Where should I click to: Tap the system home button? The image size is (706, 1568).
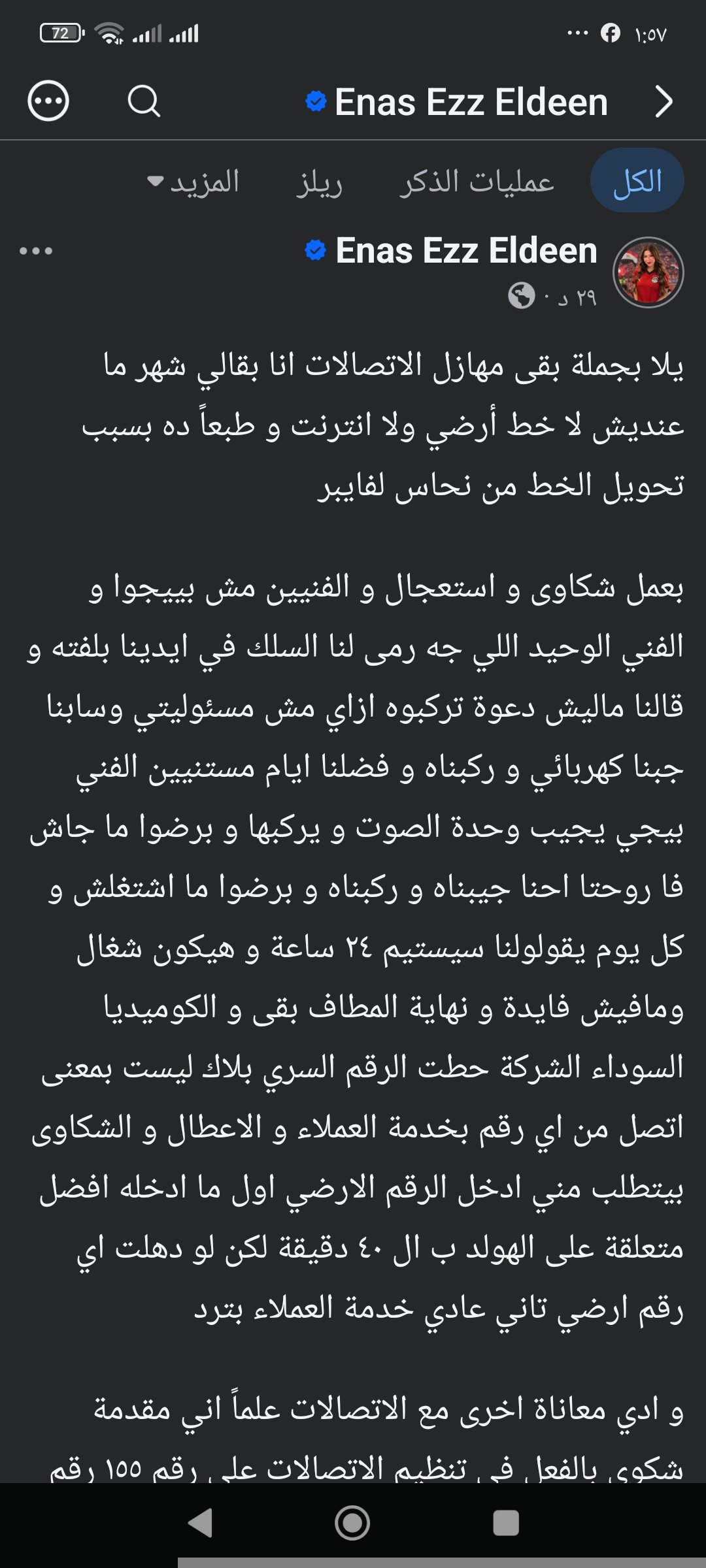point(352,1522)
